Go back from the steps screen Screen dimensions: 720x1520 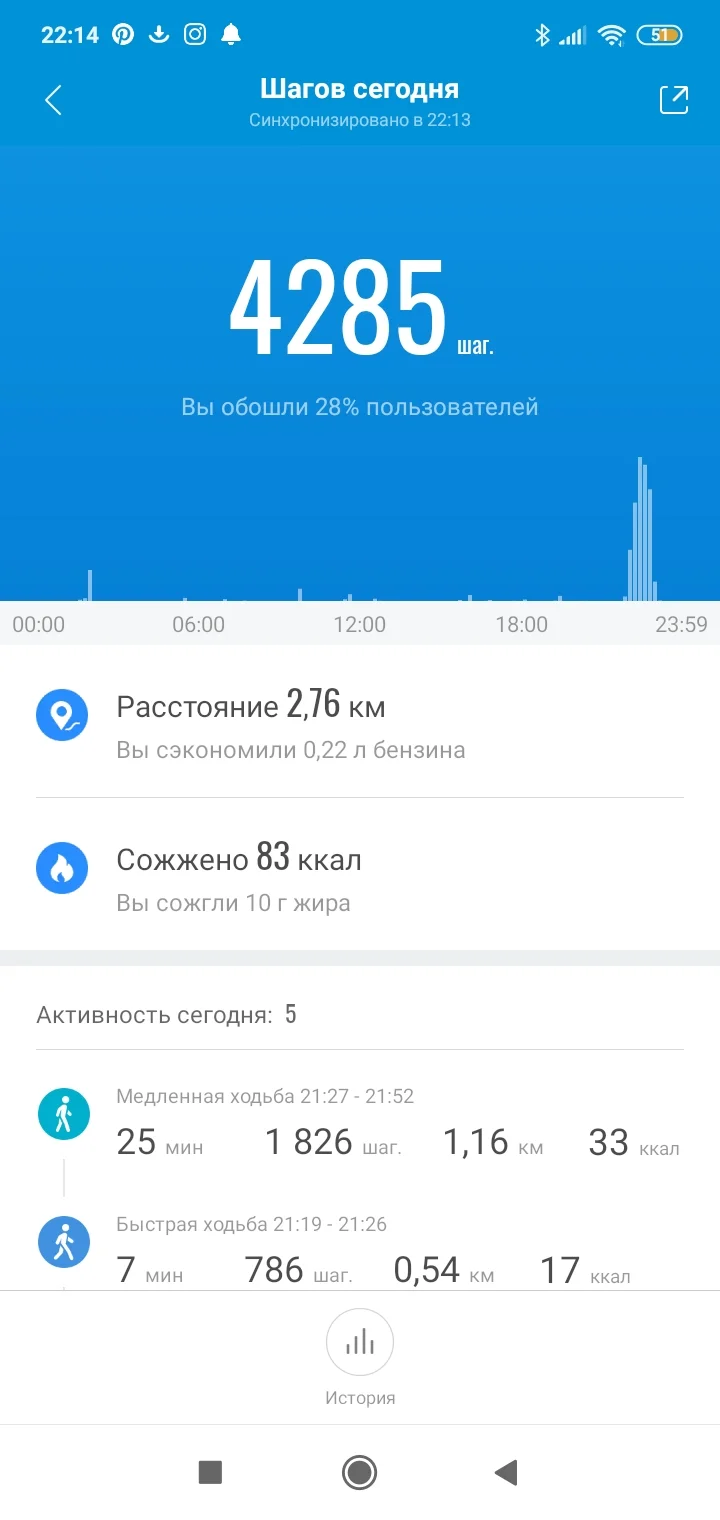[54, 100]
